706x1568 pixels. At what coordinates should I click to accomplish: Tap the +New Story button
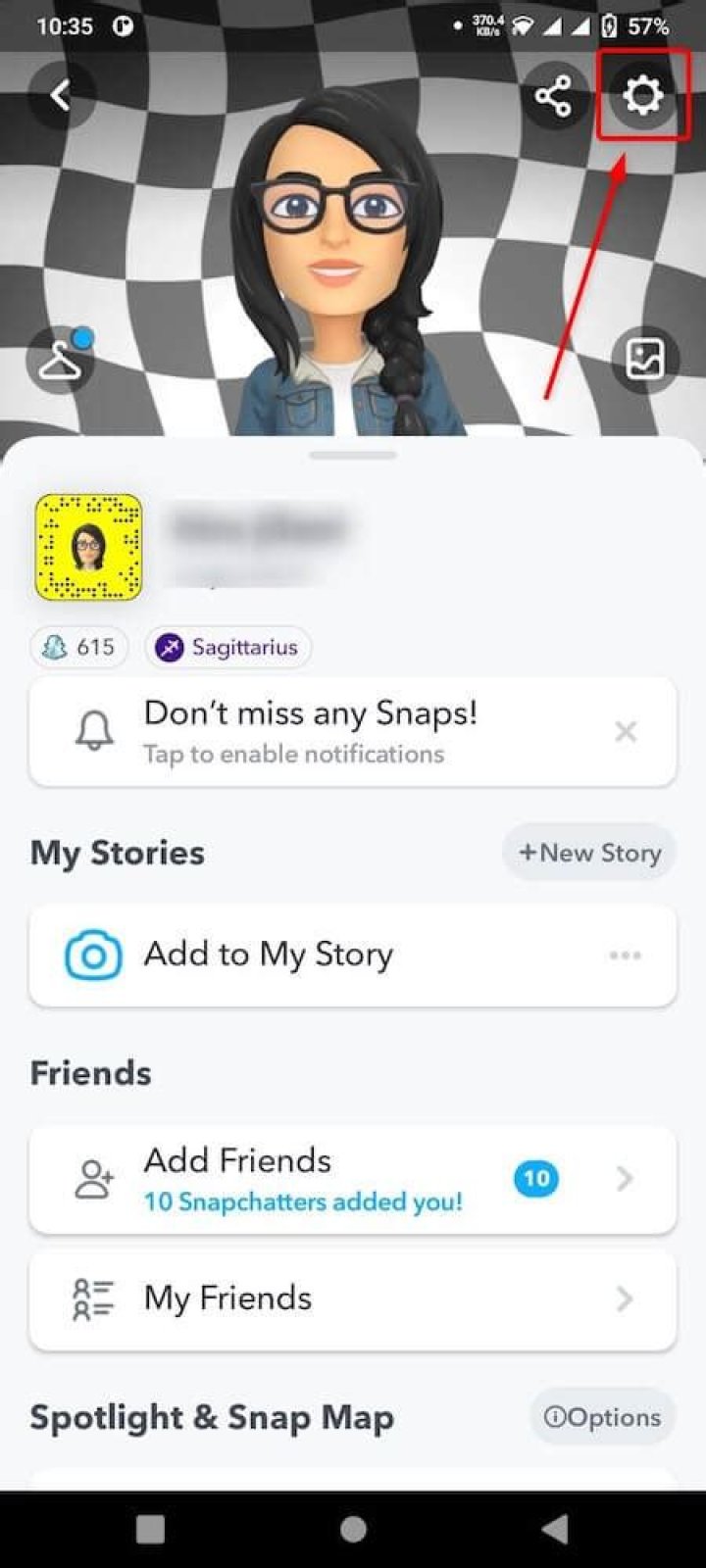click(587, 852)
